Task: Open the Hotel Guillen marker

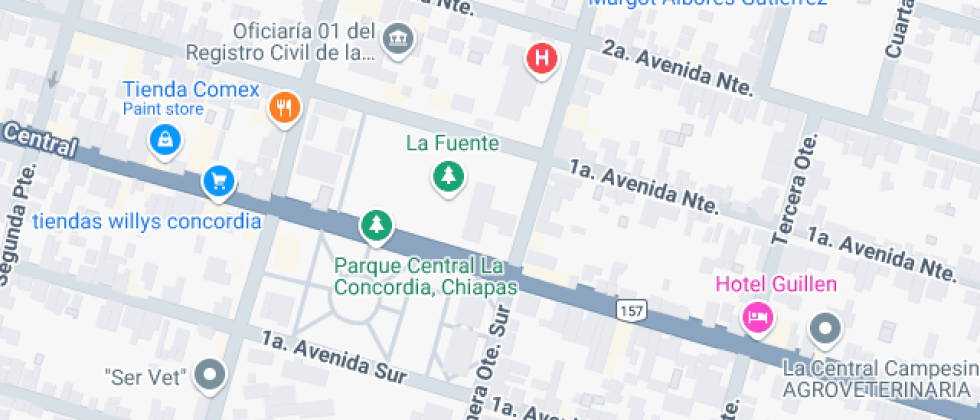Action: (x=758, y=317)
